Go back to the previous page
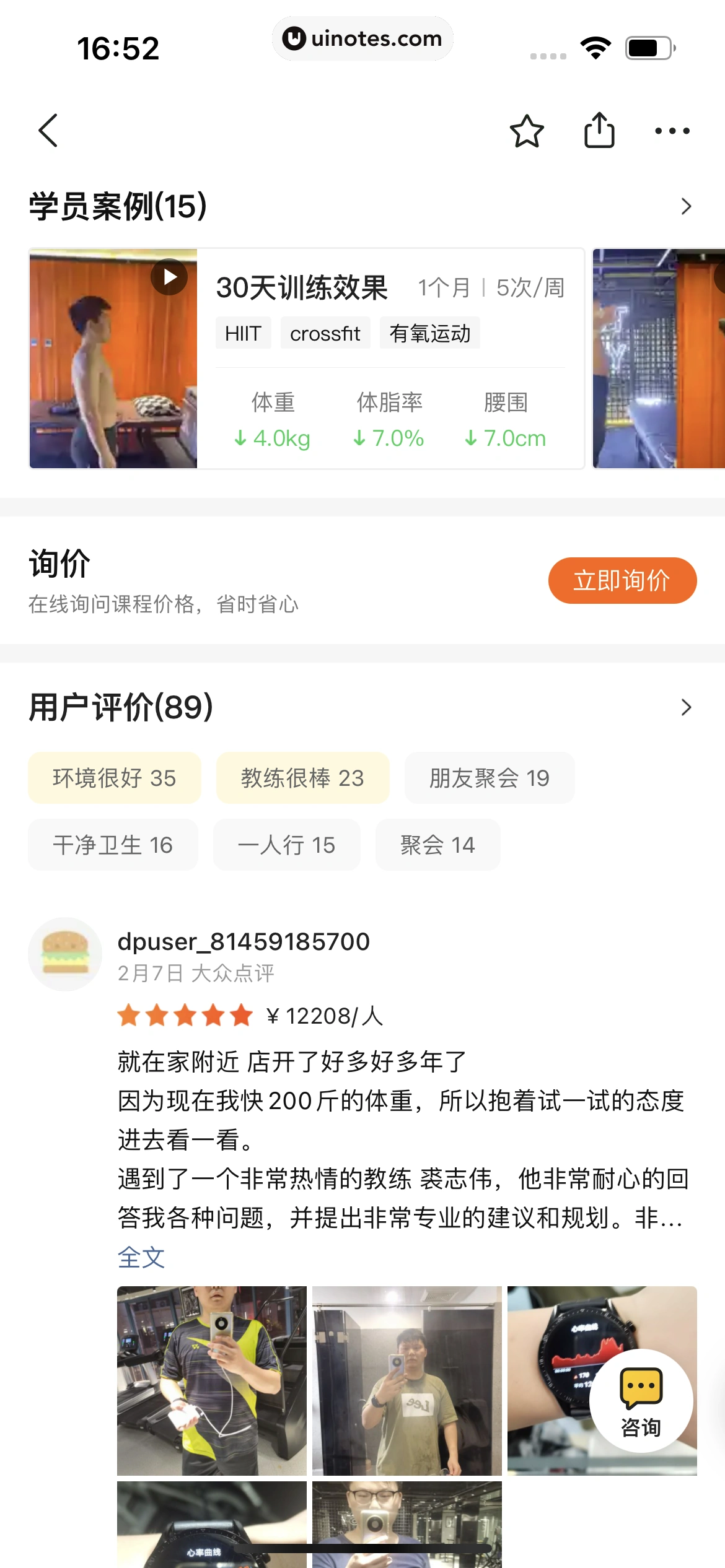The height and width of the screenshot is (1568, 725). [48, 131]
